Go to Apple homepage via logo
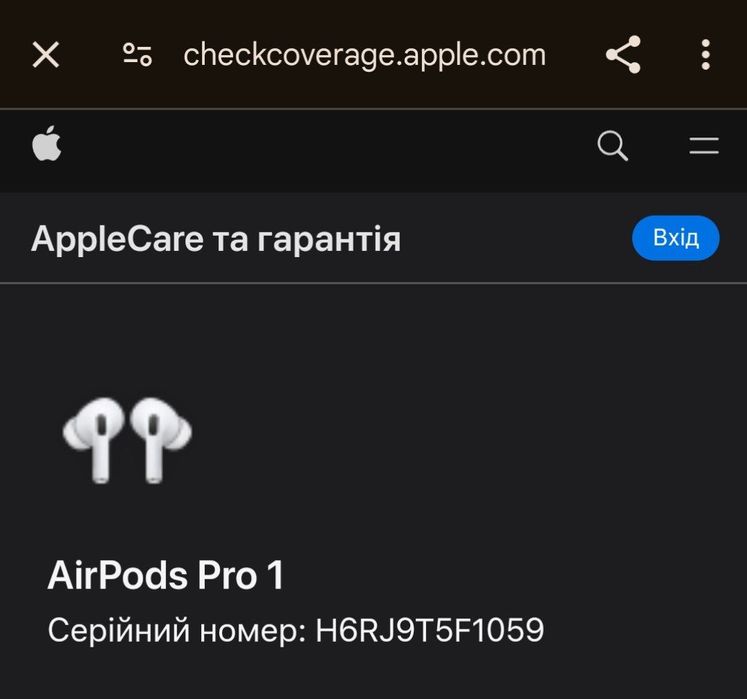Image resolution: width=747 pixels, height=699 pixels. 47,146
